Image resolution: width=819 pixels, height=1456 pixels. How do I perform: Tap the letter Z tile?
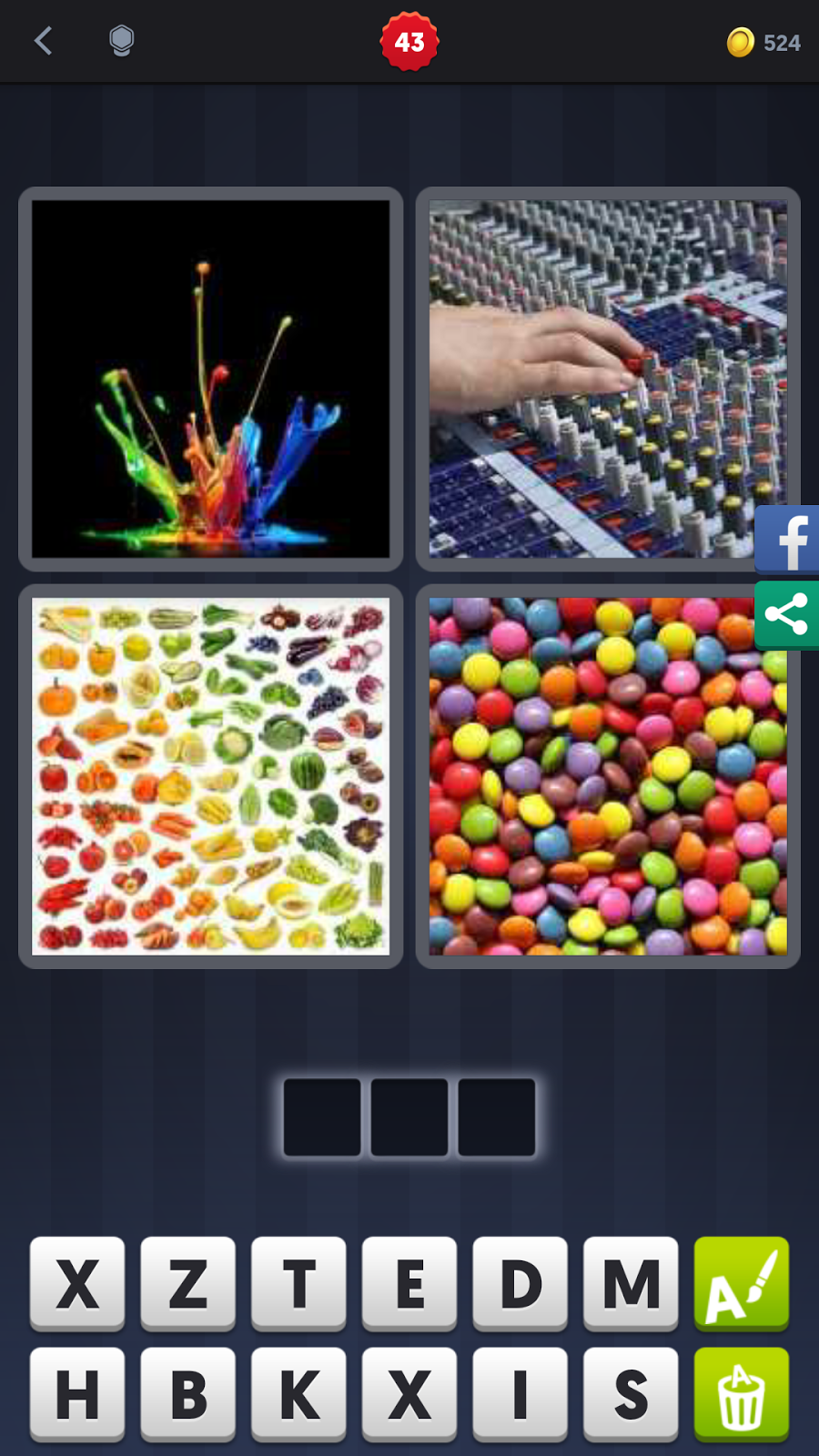pyautogui.click(x=187, y=1285)
